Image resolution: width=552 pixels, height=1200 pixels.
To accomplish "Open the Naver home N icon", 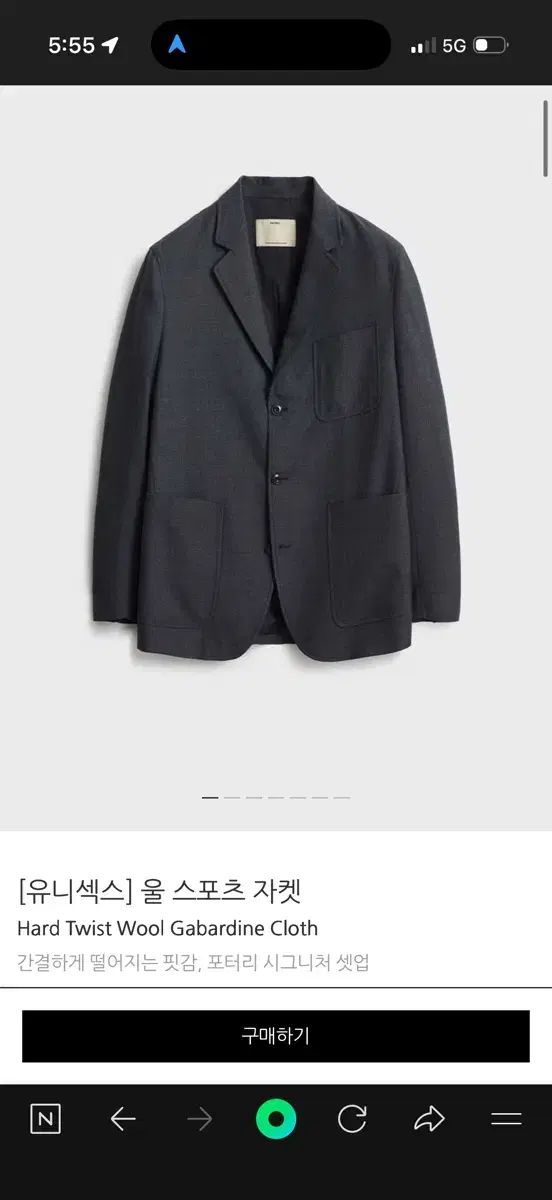I will [45, 1119].
